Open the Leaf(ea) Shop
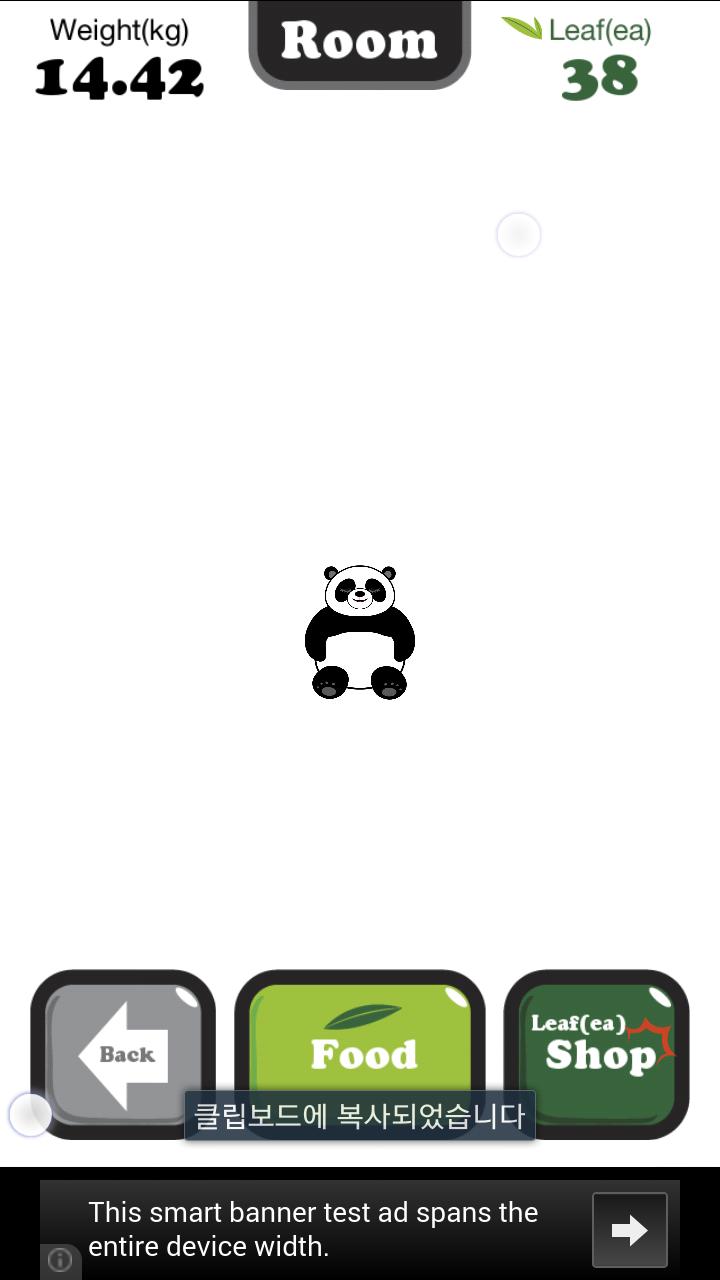The width and height of the screenshot is (720, 1280). [x=596, y=1052]
